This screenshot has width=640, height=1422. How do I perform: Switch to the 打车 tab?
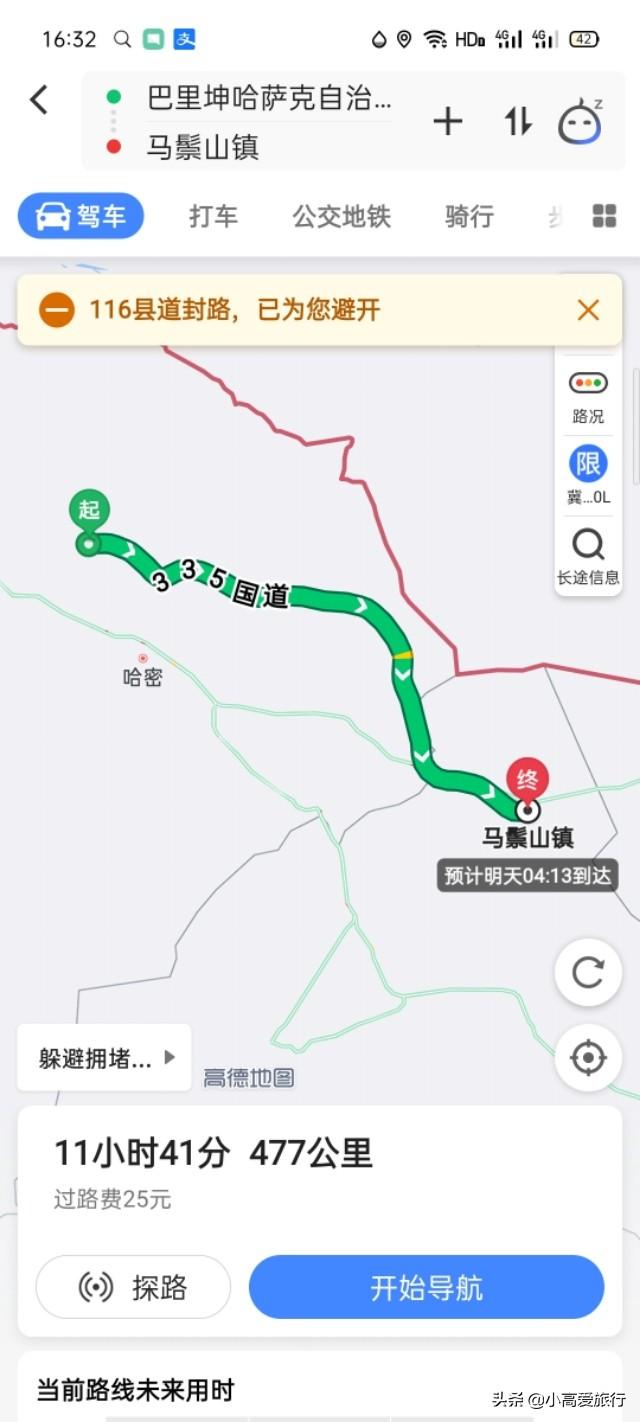(214, 216)
